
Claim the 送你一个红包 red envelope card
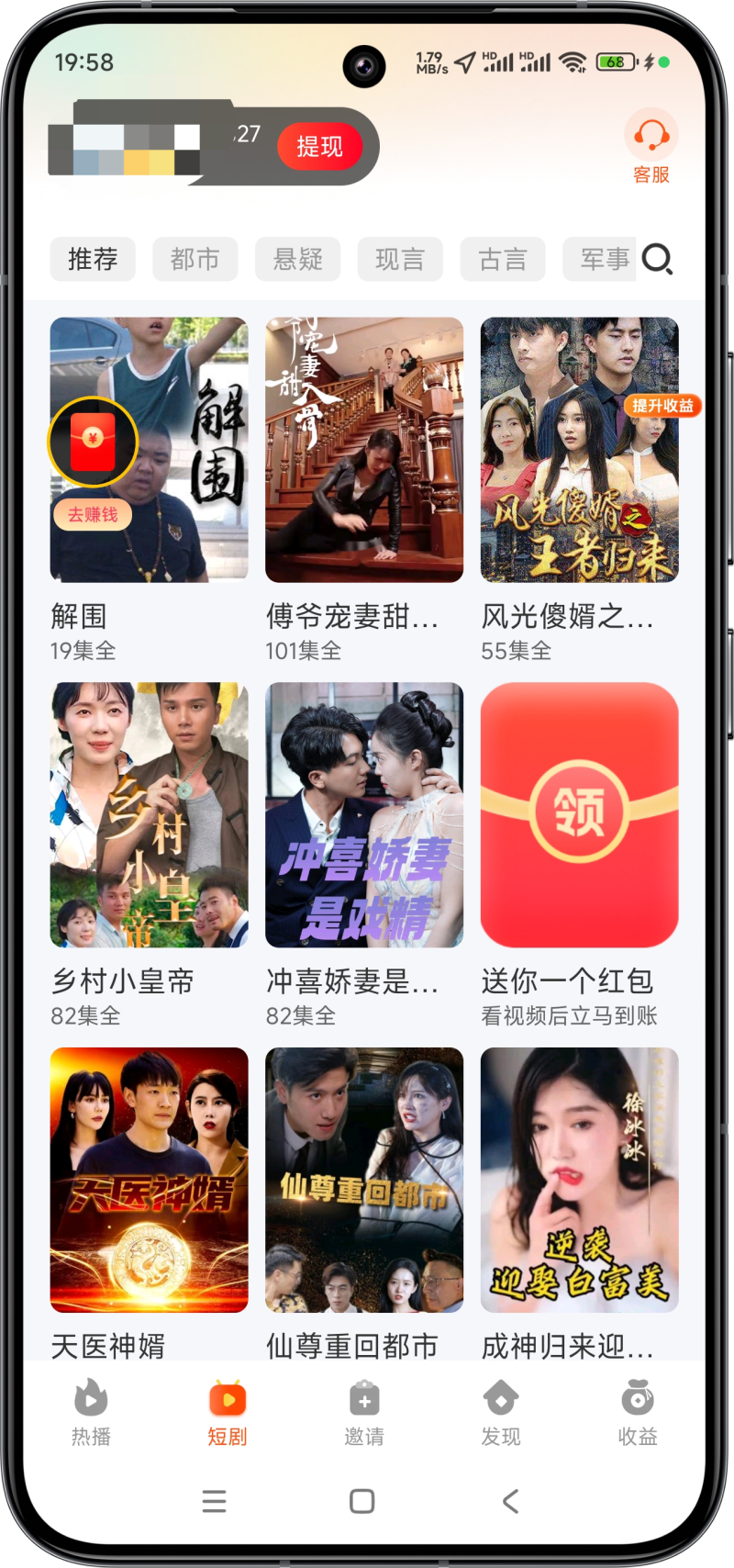coord(579,813)
